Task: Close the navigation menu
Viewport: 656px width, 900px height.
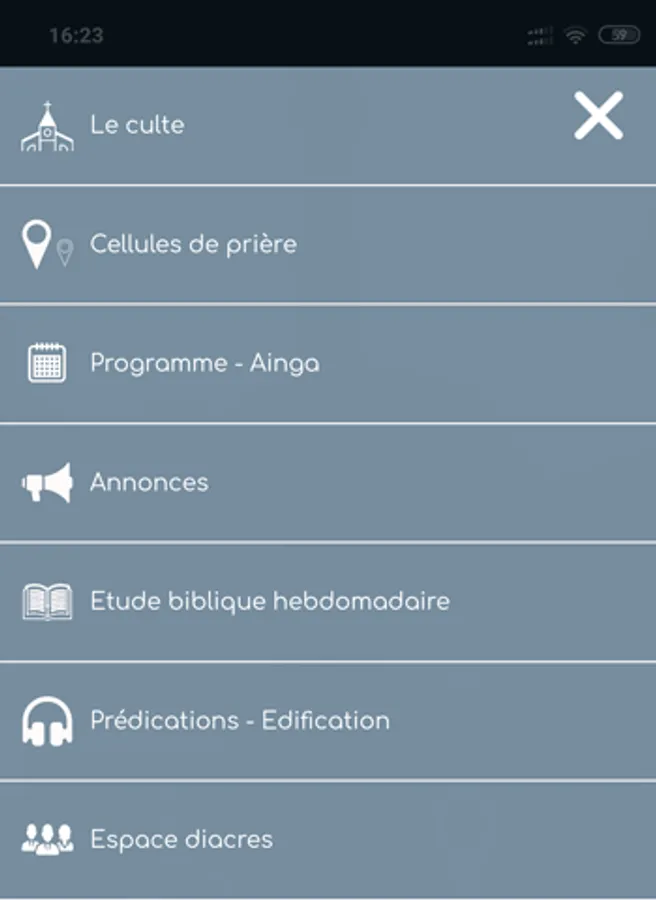Action: 598,116
